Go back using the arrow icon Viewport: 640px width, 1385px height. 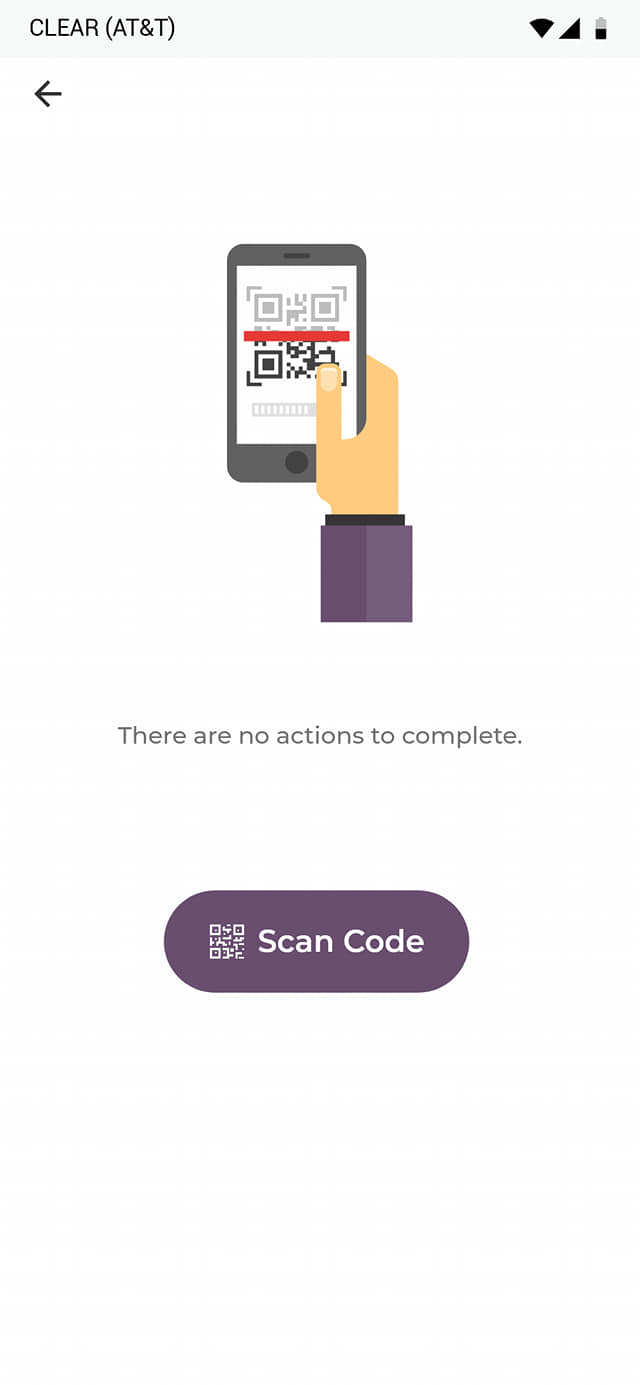point(47,94)
